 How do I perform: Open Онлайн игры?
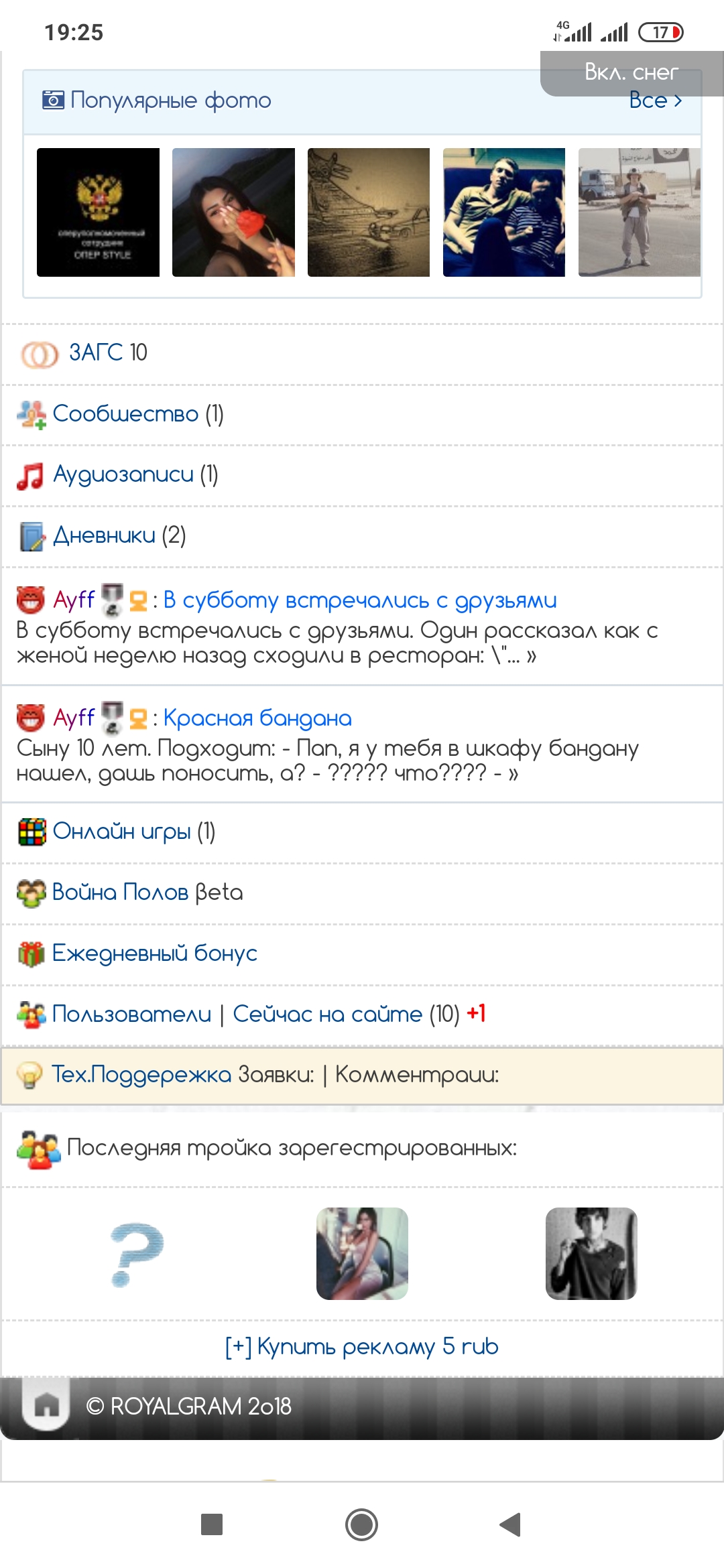pos(121,832)
